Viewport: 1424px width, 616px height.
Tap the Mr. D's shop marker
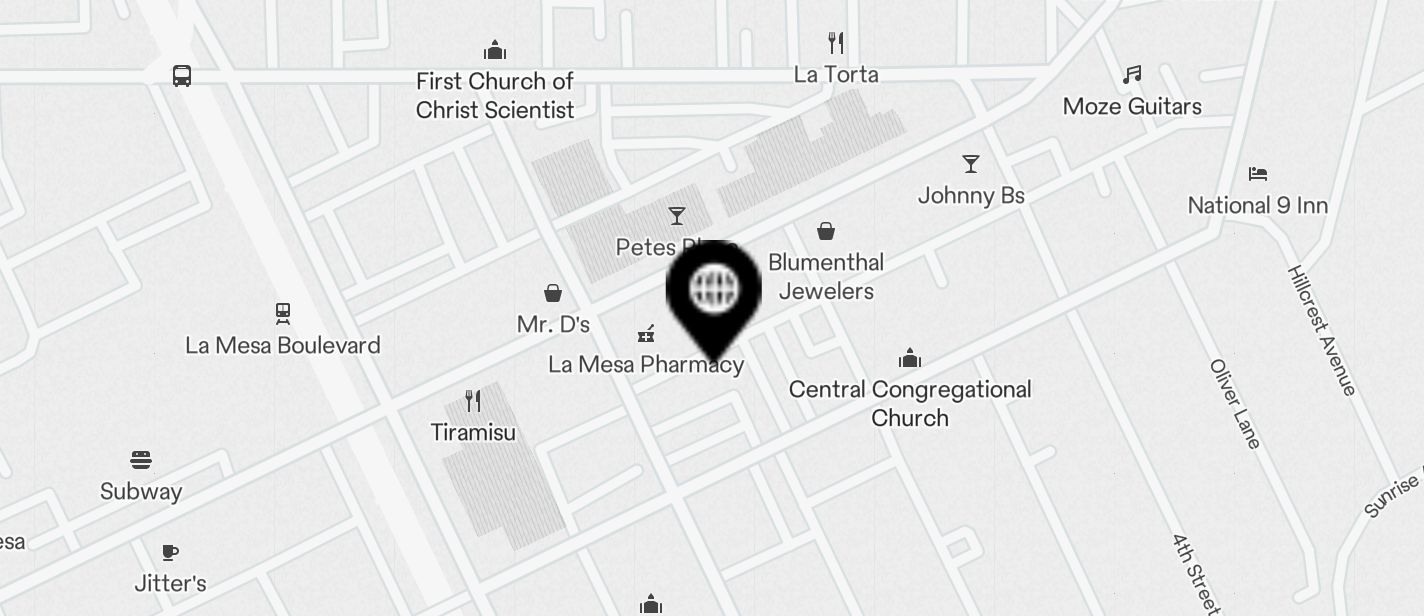pos(552,293)
